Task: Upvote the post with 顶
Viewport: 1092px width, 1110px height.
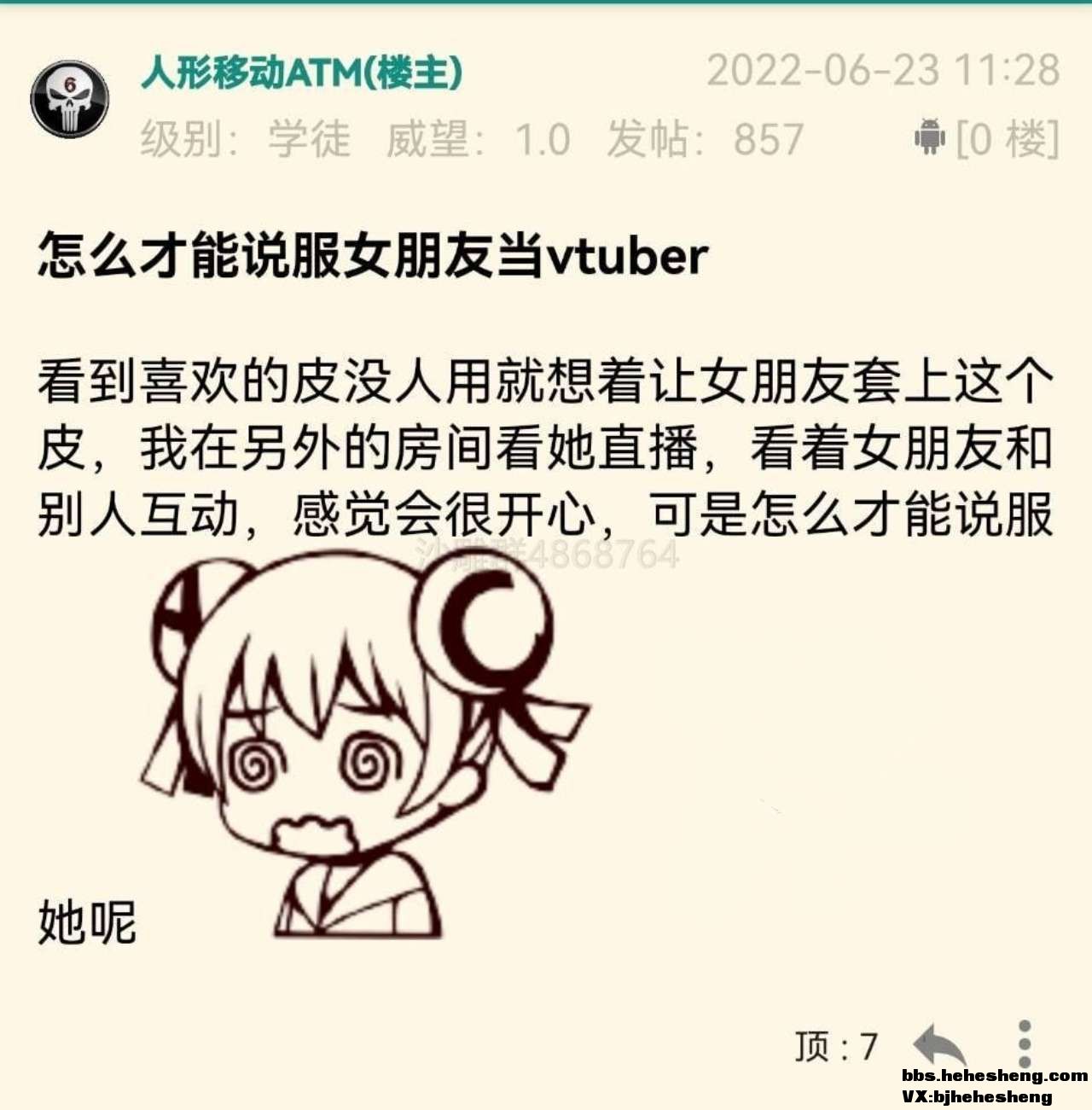Action: [x=836, y=1046]
